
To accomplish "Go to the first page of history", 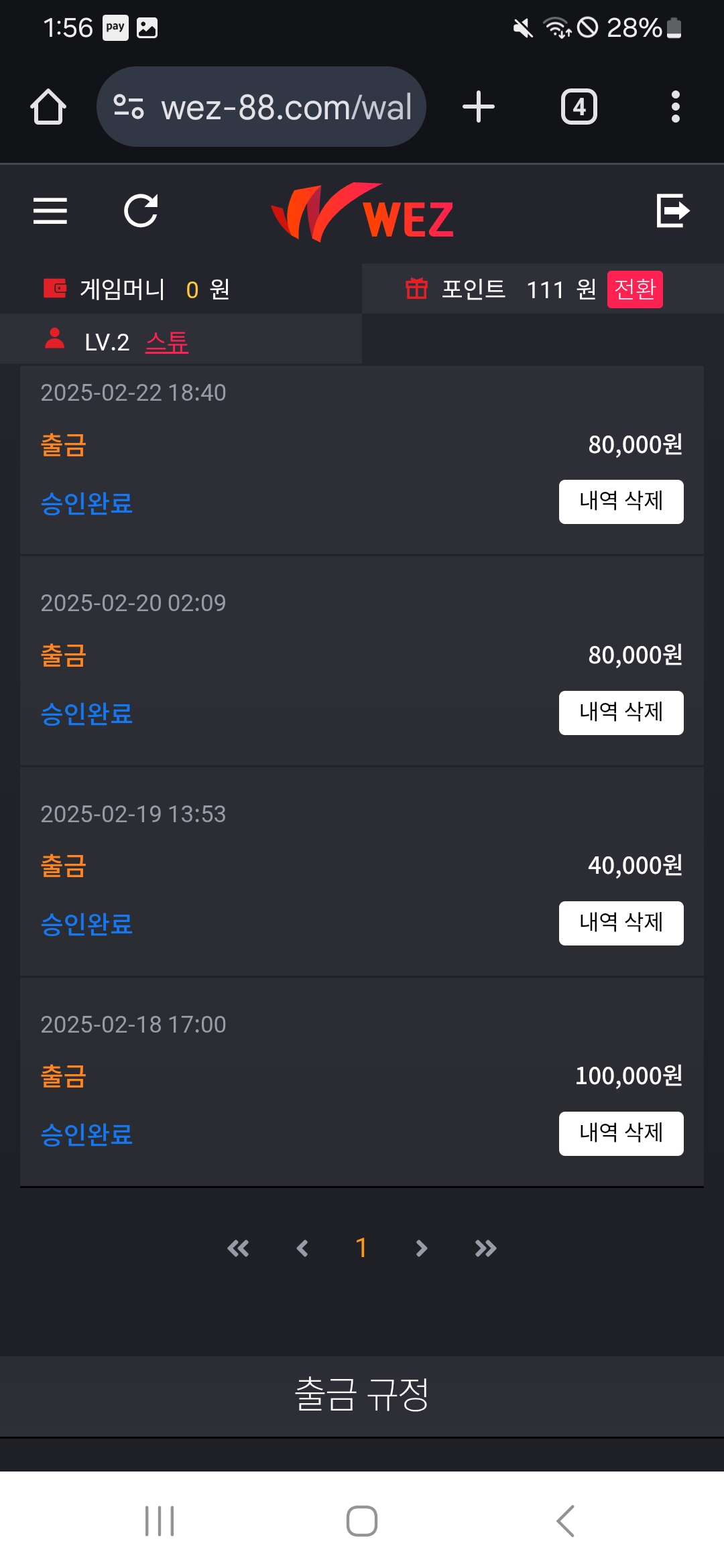I will pyautogui.click(x=238, y=1248).
